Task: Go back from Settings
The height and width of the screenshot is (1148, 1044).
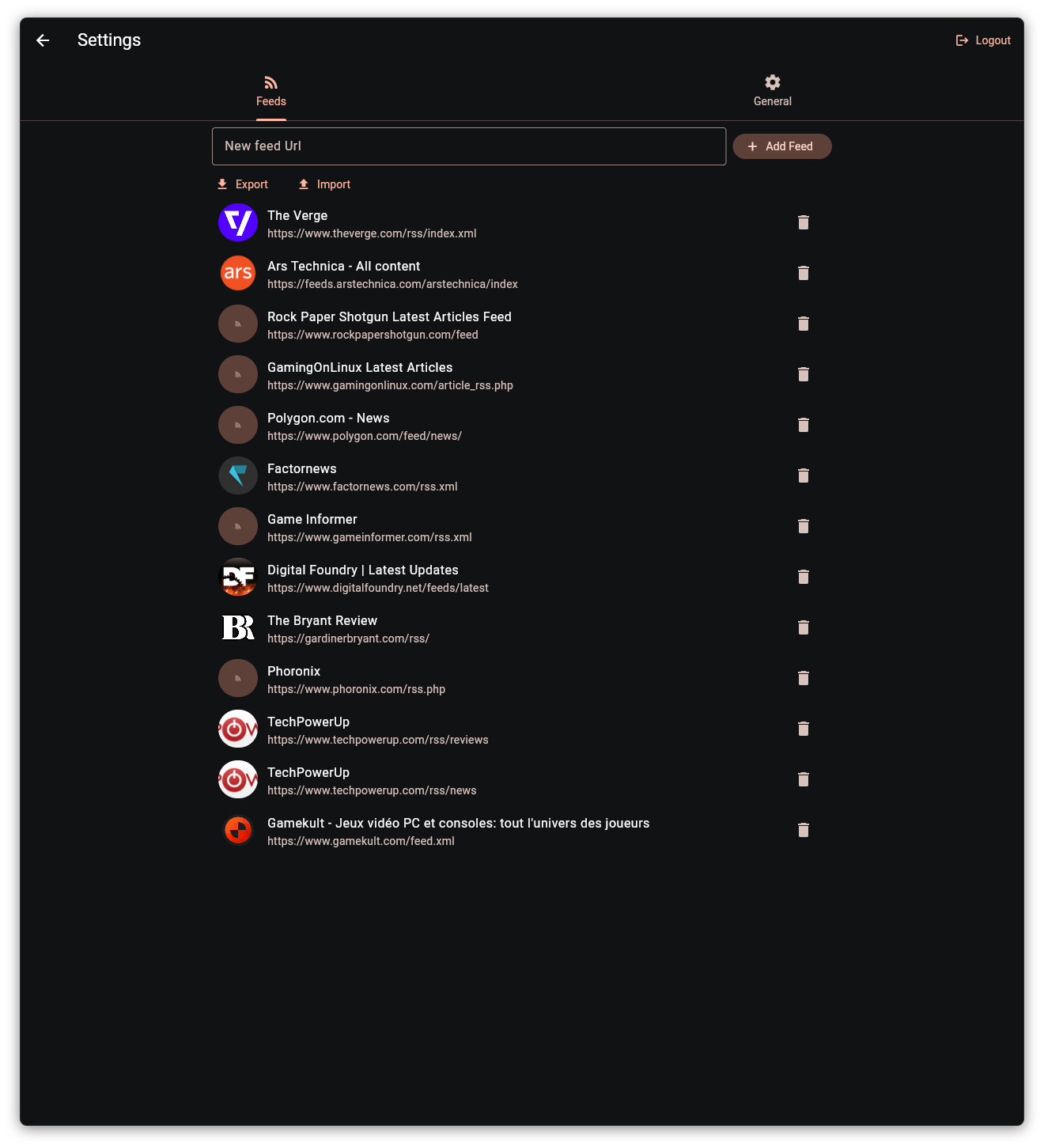Action: pos(43,40)
